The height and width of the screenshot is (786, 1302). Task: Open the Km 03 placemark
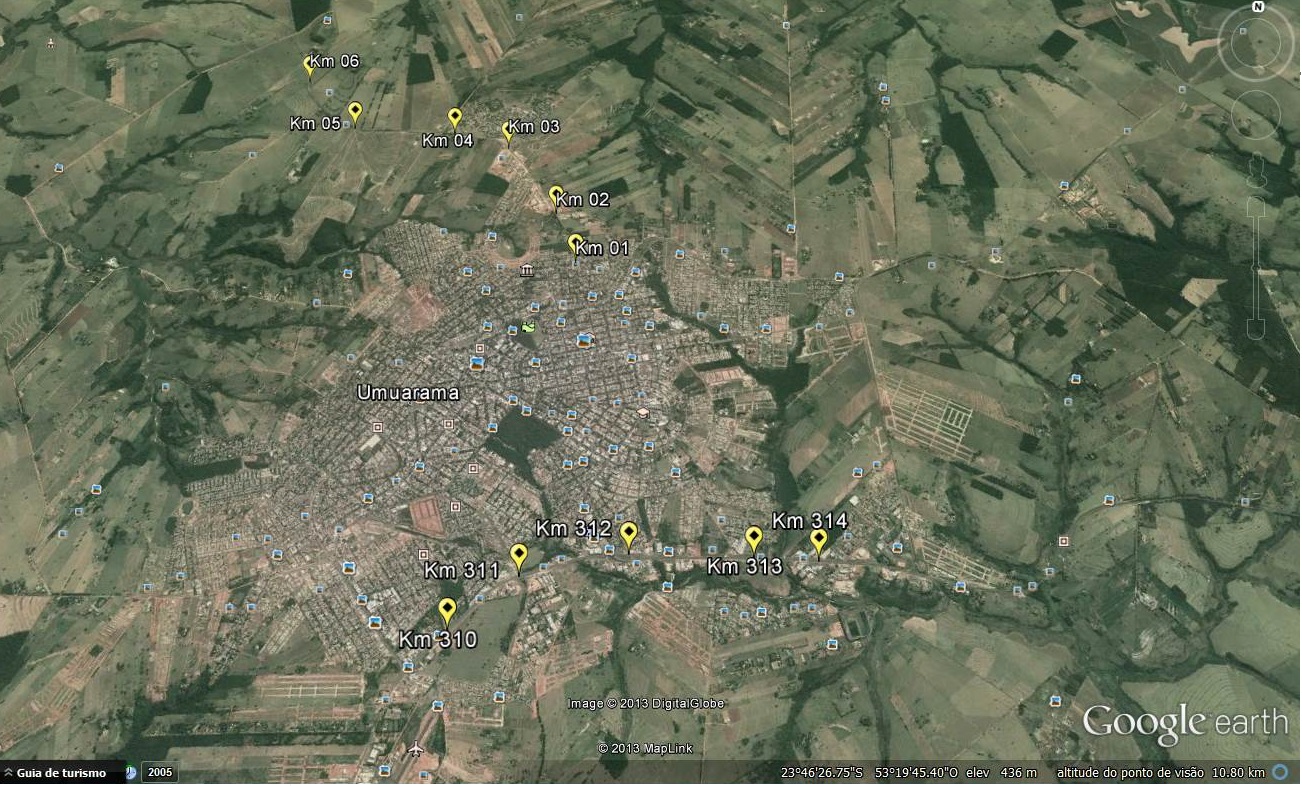[508, 131]
